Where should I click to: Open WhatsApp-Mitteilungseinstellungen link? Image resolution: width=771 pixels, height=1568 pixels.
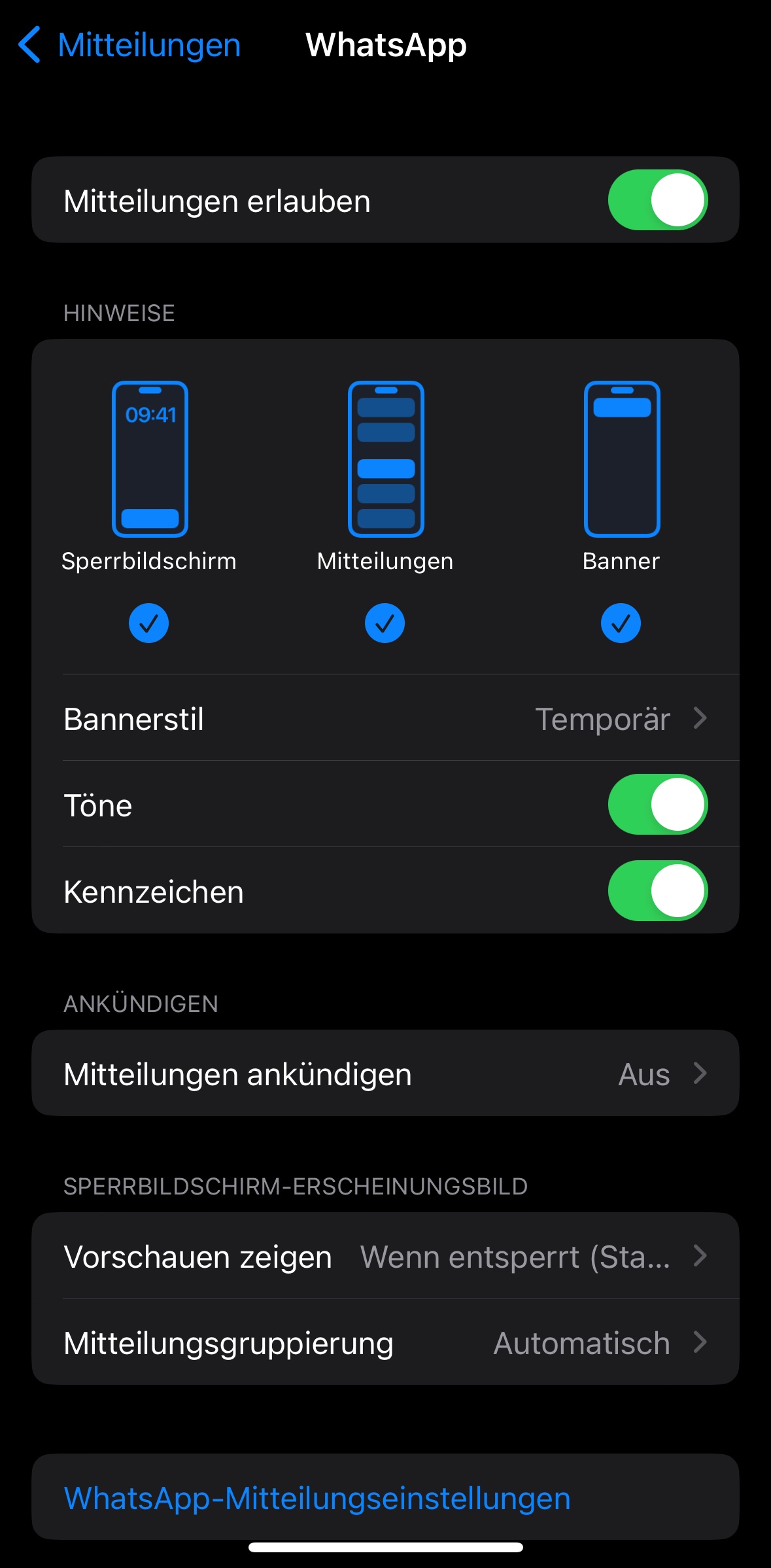point(317,1498)
